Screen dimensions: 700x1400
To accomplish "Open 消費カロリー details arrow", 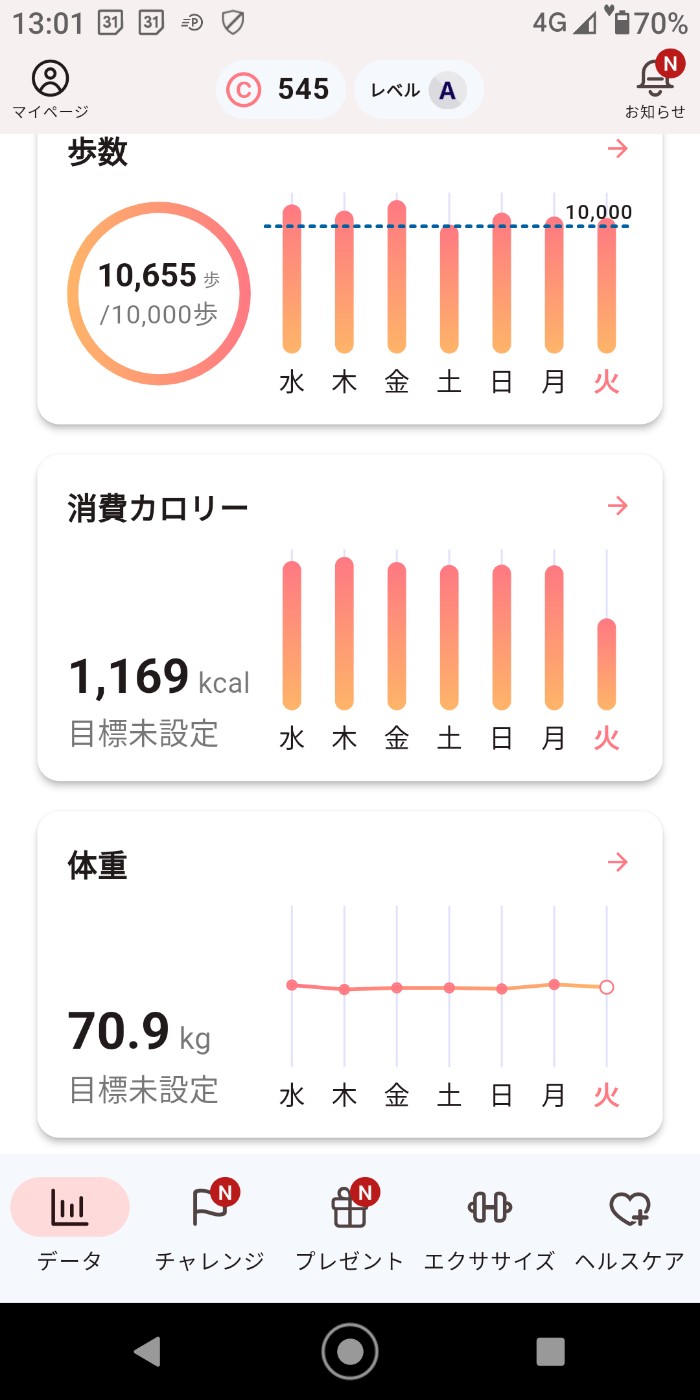I will pos(618,506).
